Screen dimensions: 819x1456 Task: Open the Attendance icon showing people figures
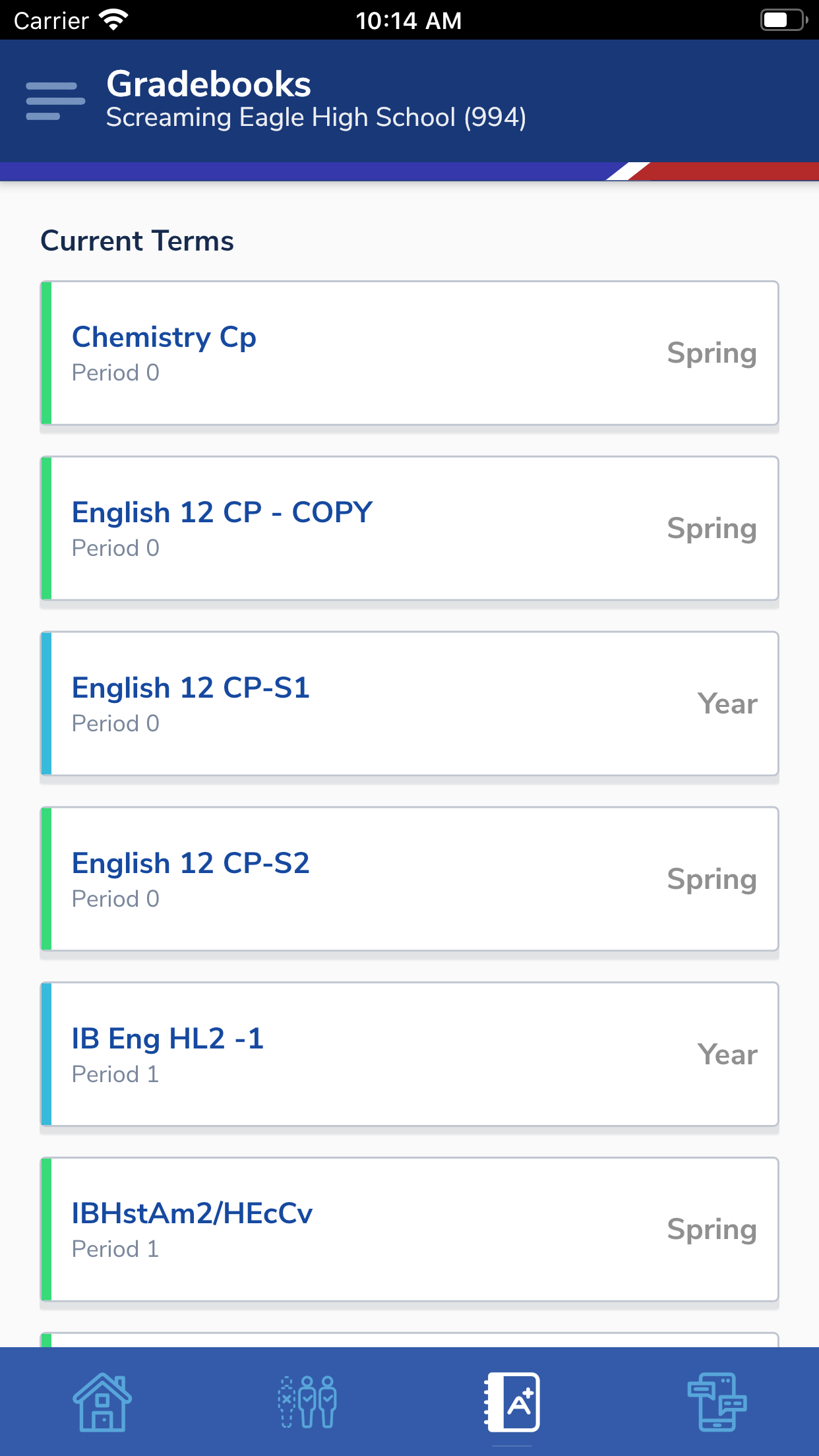pyautogui.click(x=307, y=1403)
